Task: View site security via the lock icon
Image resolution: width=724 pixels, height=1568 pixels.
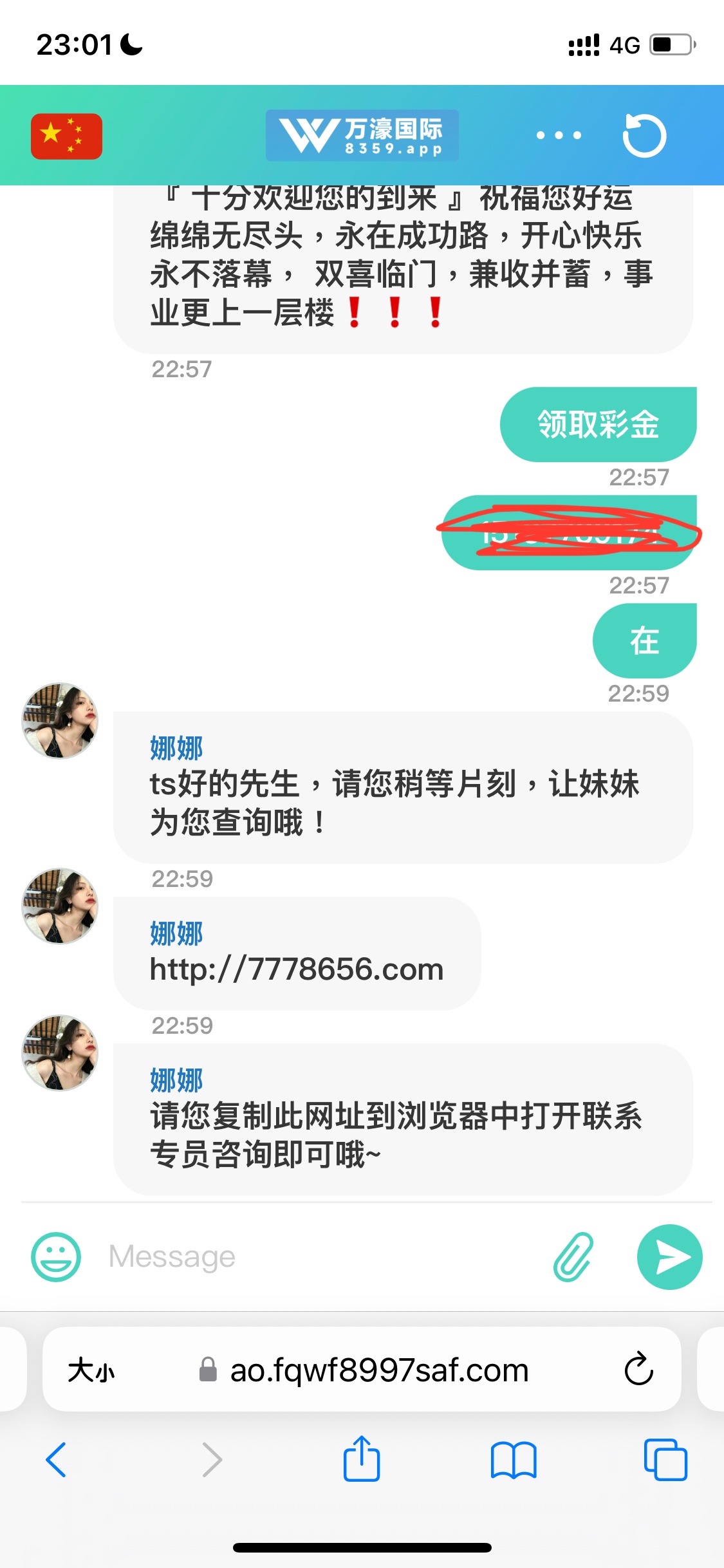Action: (207, 1370)
